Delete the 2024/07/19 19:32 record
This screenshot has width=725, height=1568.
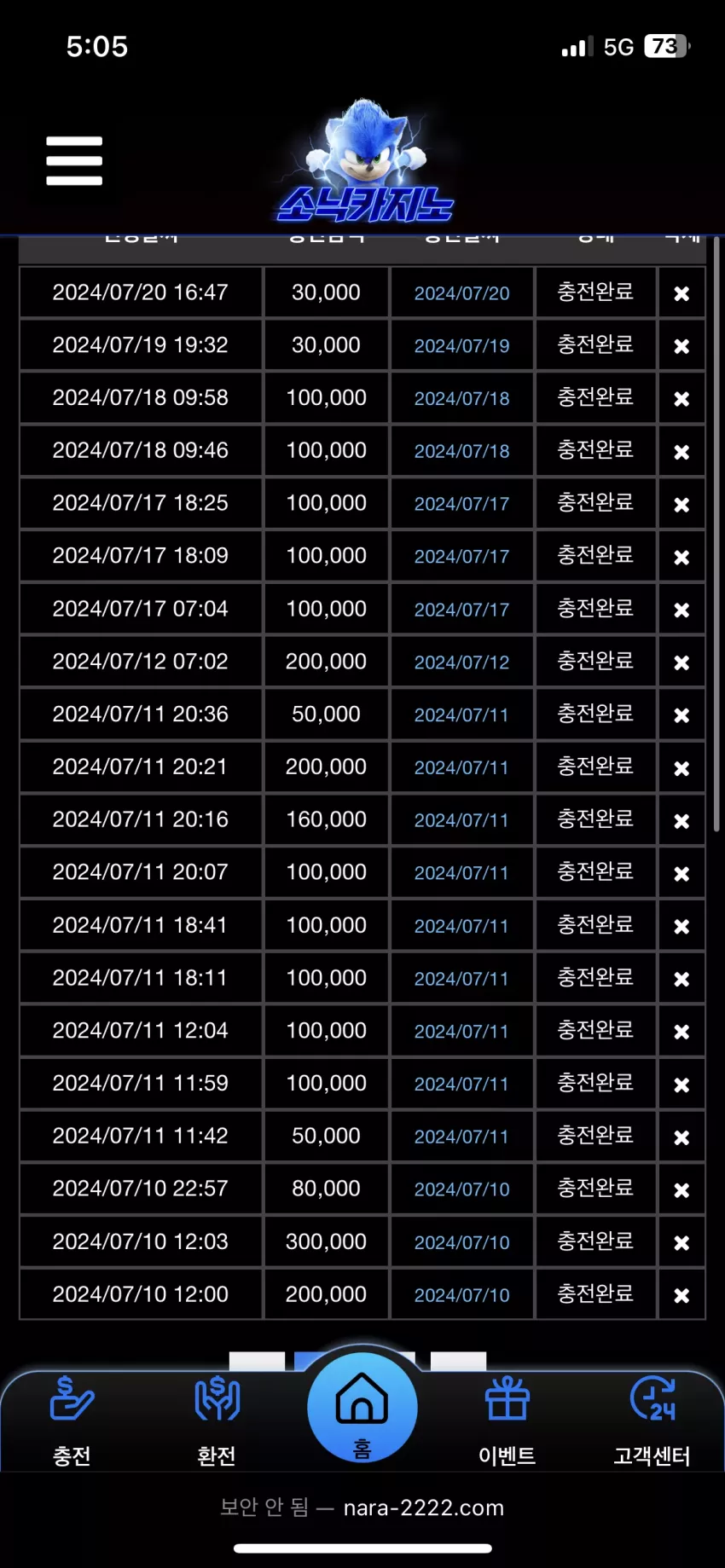(x=681, y=346)
